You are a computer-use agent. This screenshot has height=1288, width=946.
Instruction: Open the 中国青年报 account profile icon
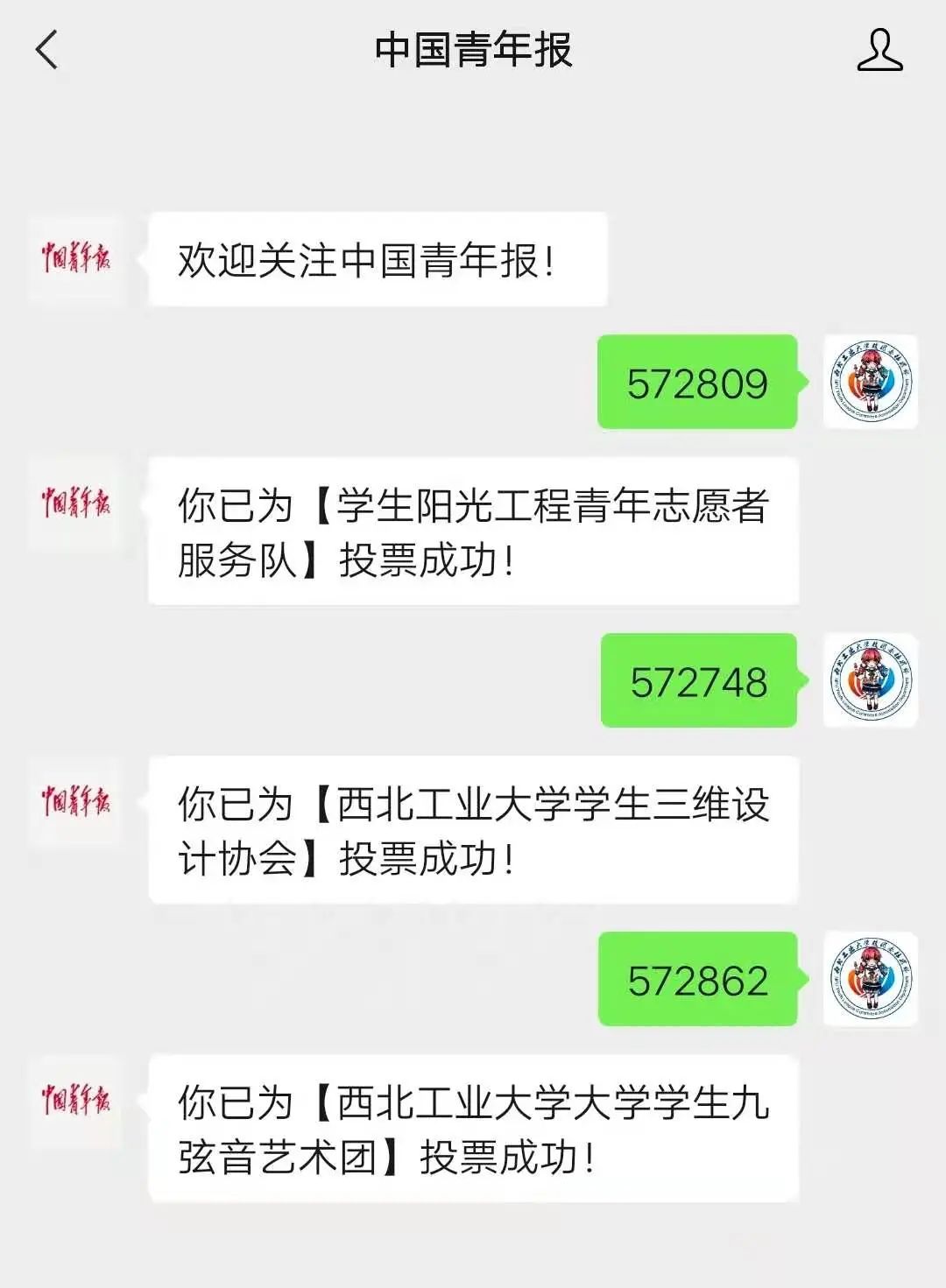pyautogui.click(x=879, y=50)
